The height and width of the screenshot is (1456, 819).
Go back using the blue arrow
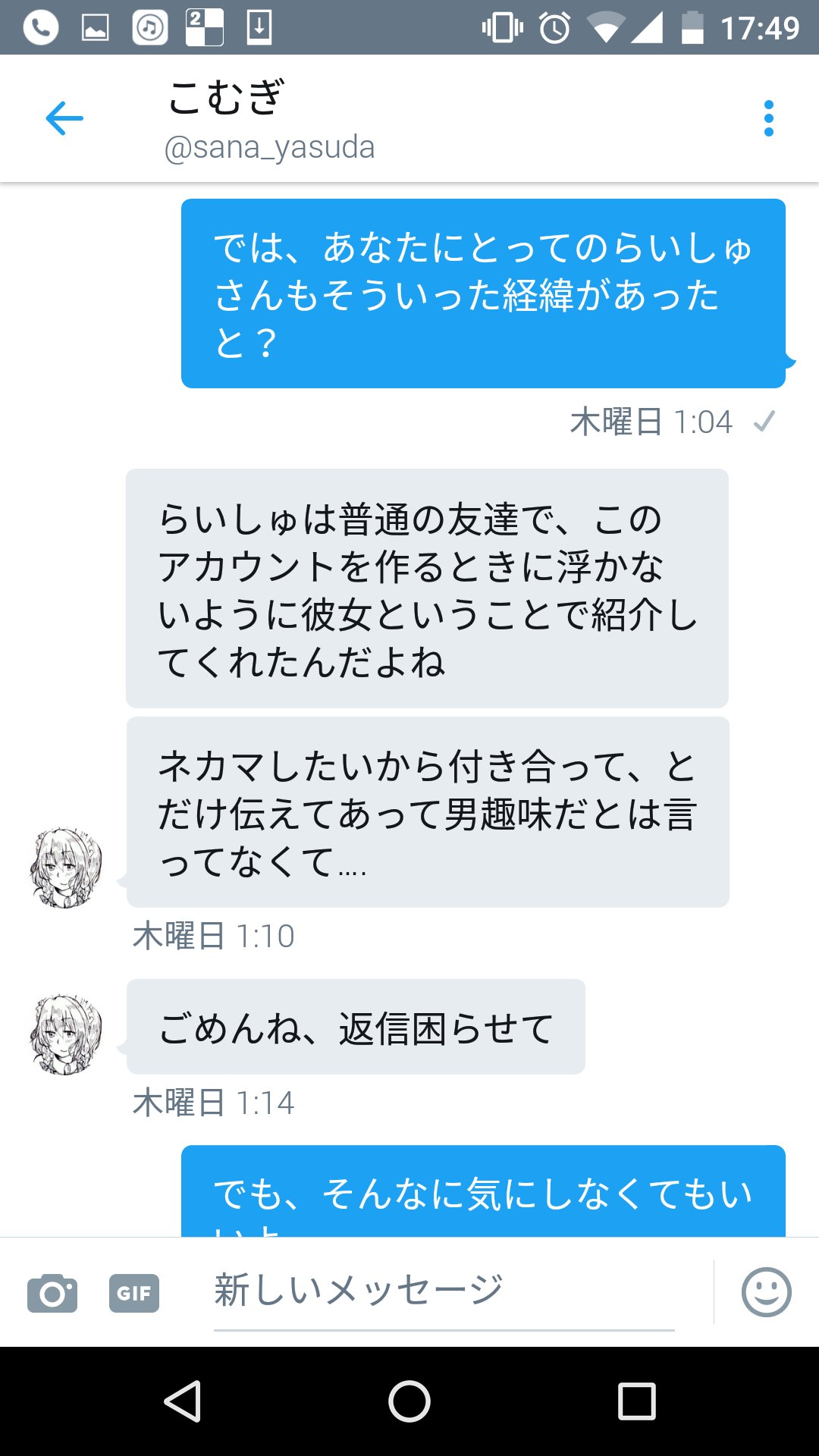pos(64,118)
